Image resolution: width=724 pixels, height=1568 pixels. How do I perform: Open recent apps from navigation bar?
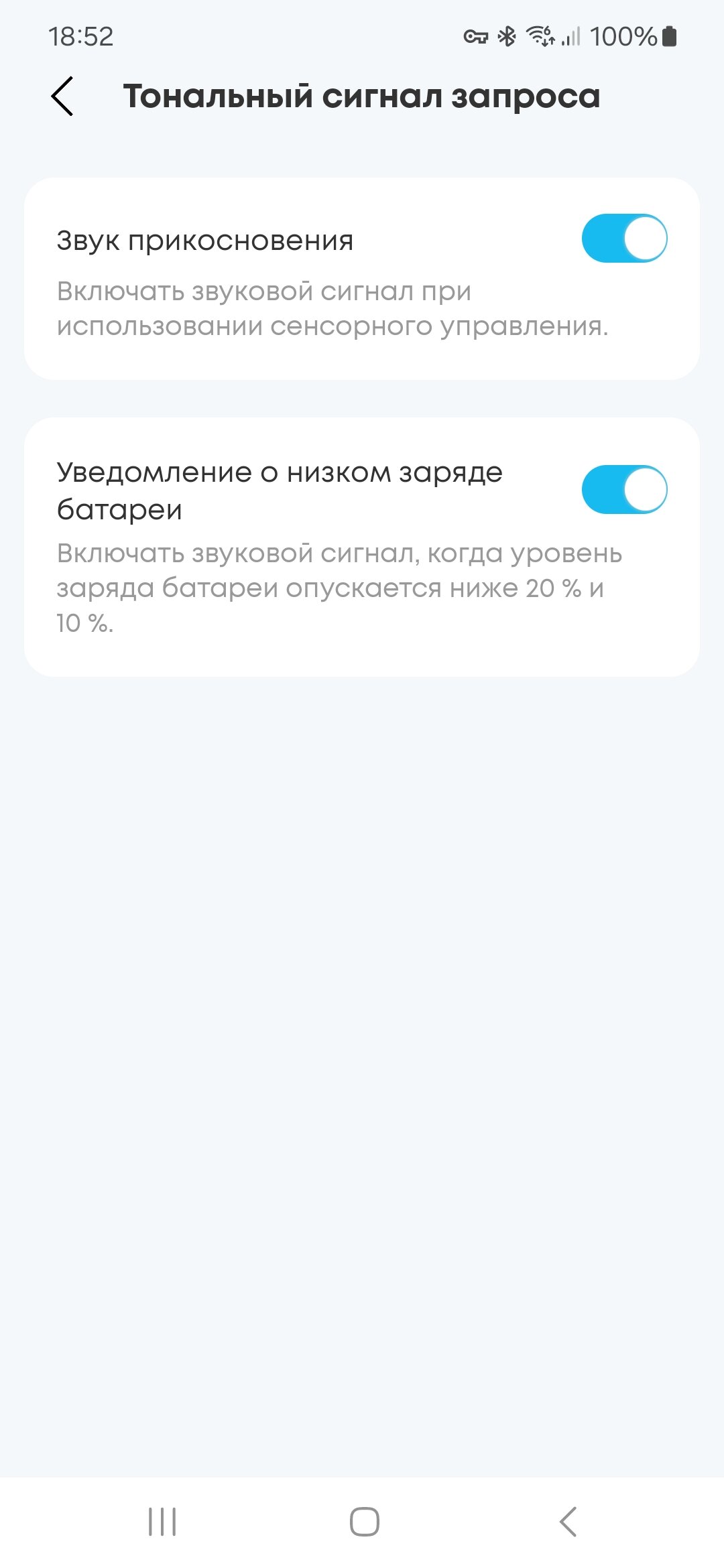[162, 1522]
